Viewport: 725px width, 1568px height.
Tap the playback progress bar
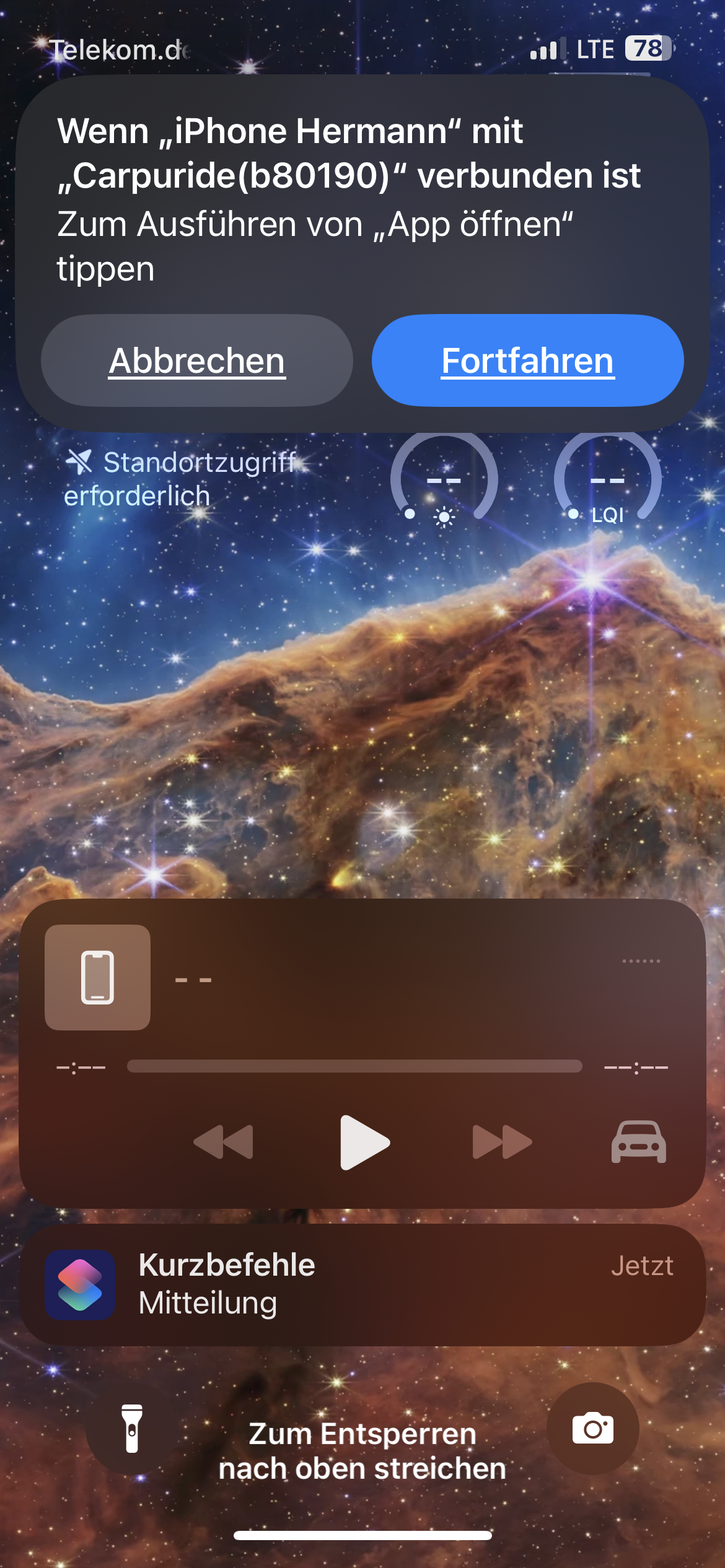click(x=354, y=1066)
